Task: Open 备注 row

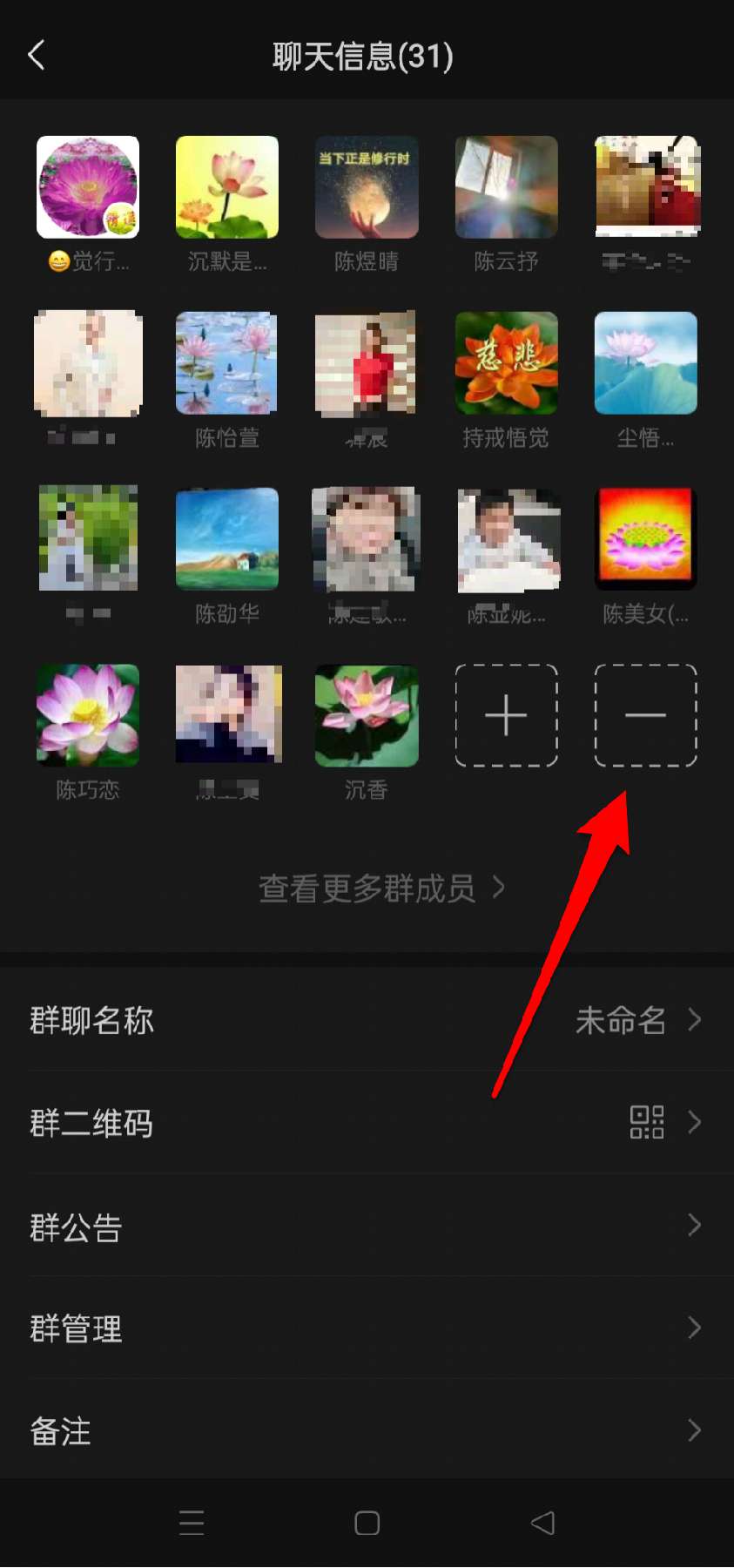Action: [x=367, y=1430]
